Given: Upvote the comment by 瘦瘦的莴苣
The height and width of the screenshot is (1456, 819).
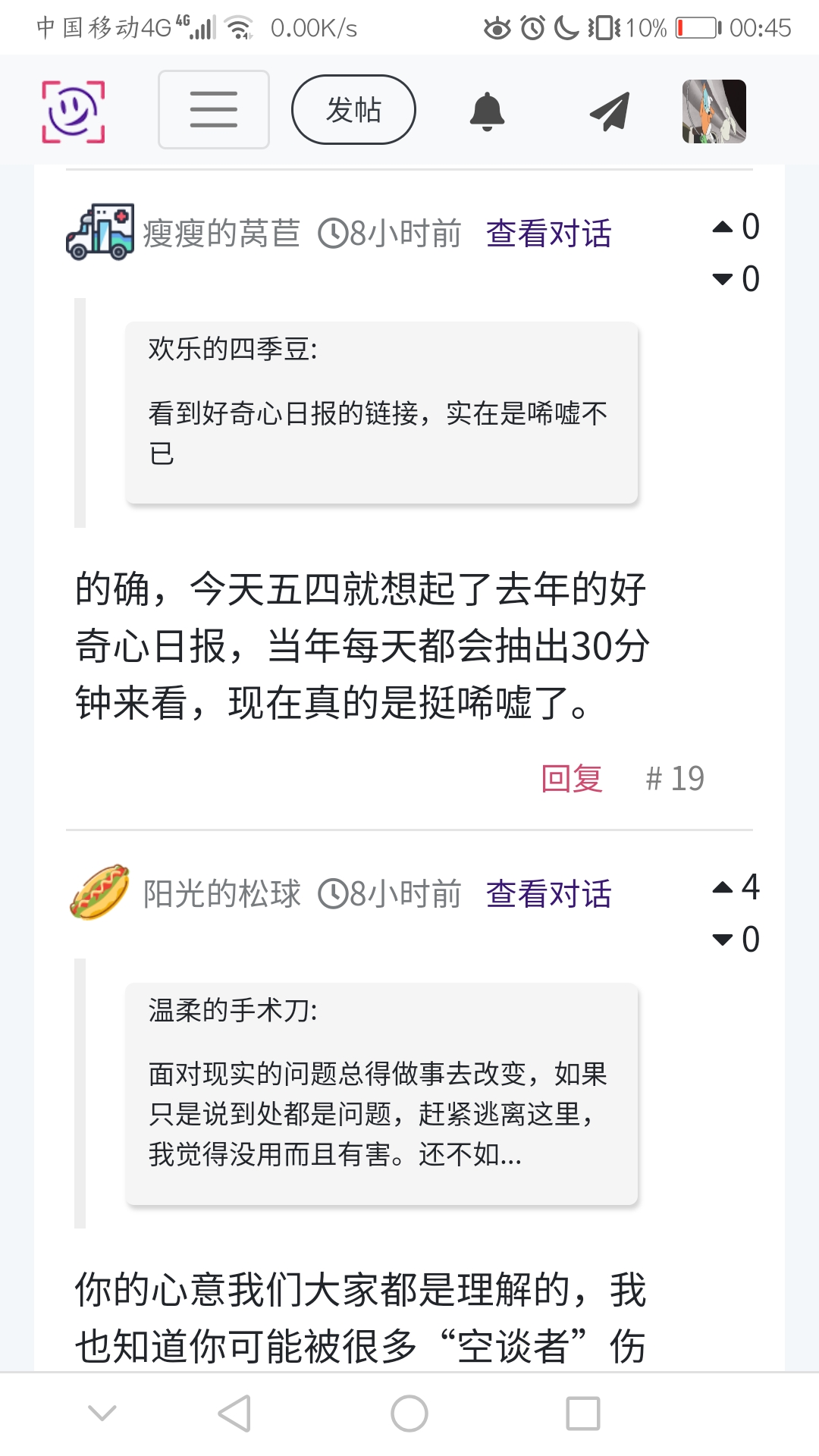Looking at the screenshot, I should coord(724,227).
